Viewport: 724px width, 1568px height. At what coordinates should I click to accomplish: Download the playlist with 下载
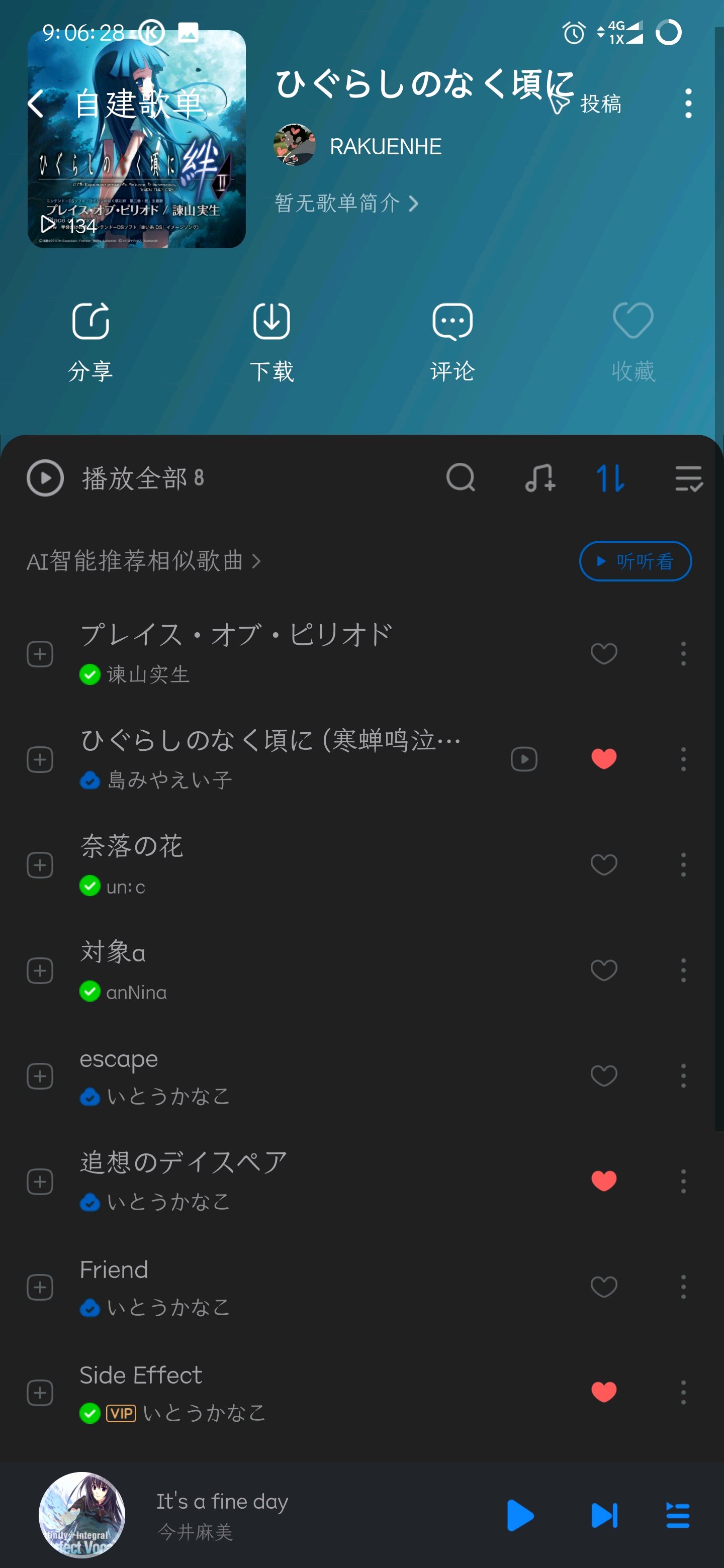[x=271, y=341]
